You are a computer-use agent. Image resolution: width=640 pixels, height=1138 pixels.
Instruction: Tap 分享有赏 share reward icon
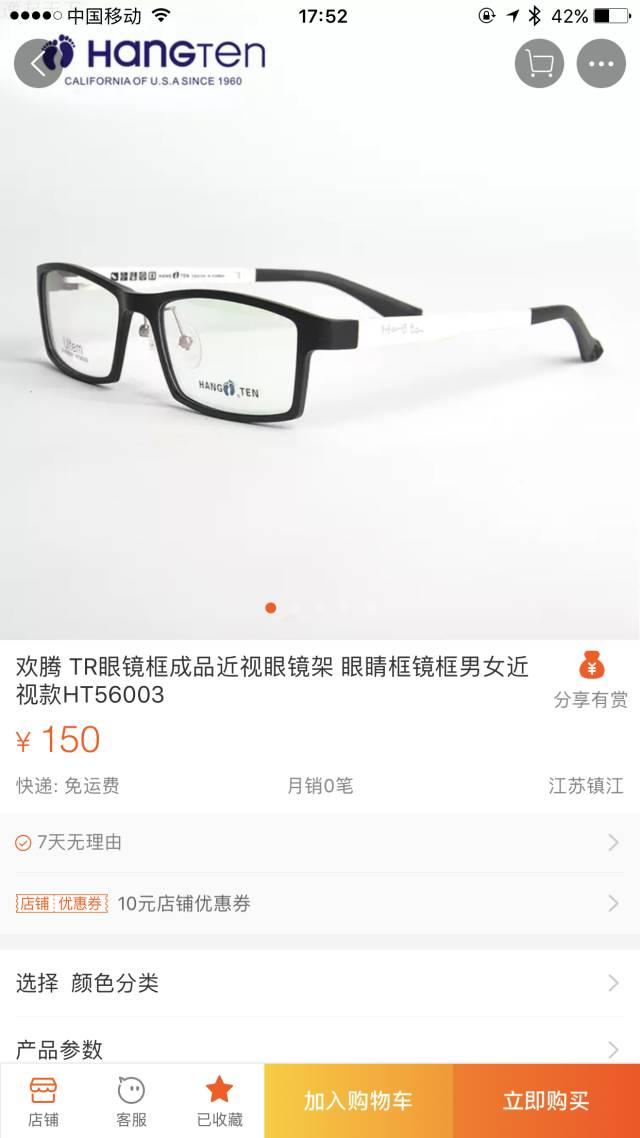[x=591, y=678]
